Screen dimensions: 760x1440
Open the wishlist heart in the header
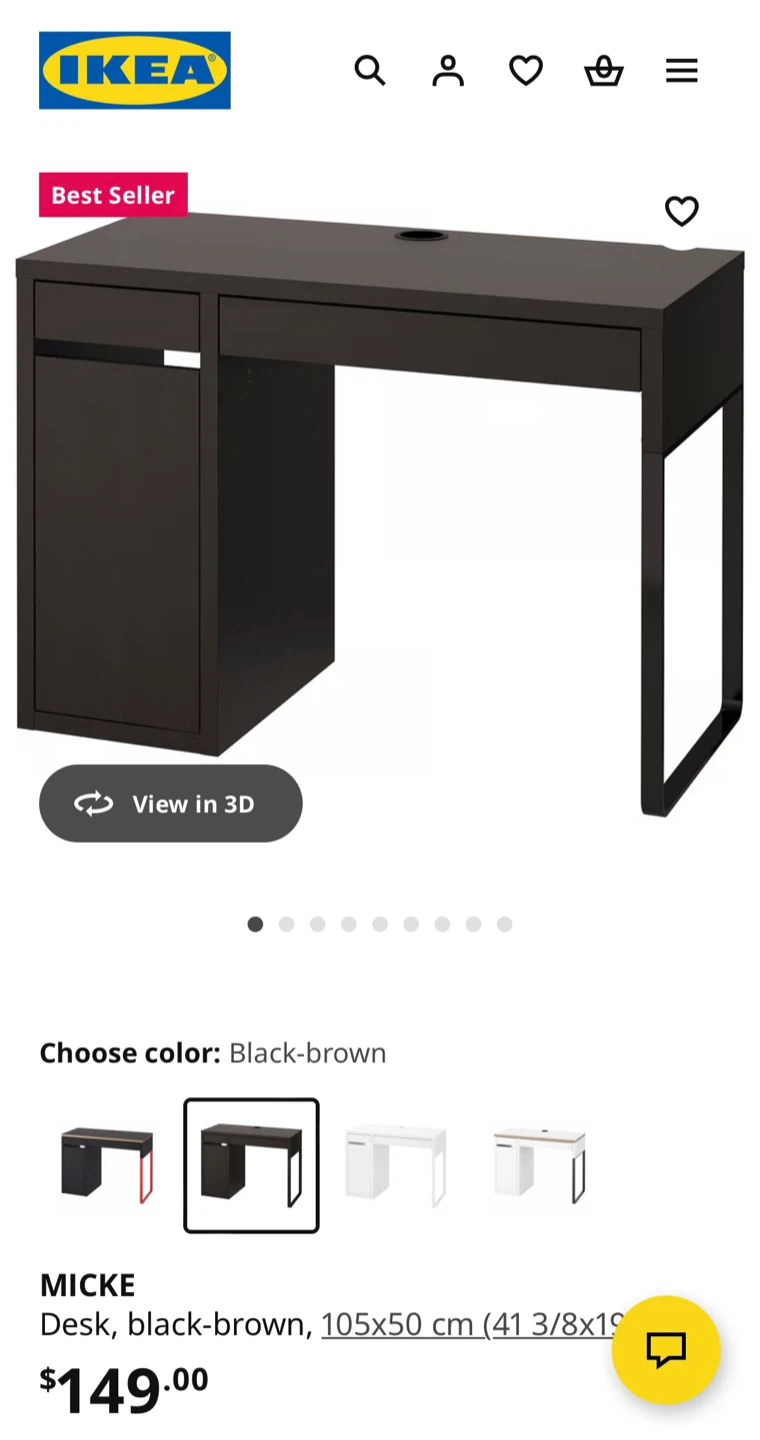click(526, 70)
